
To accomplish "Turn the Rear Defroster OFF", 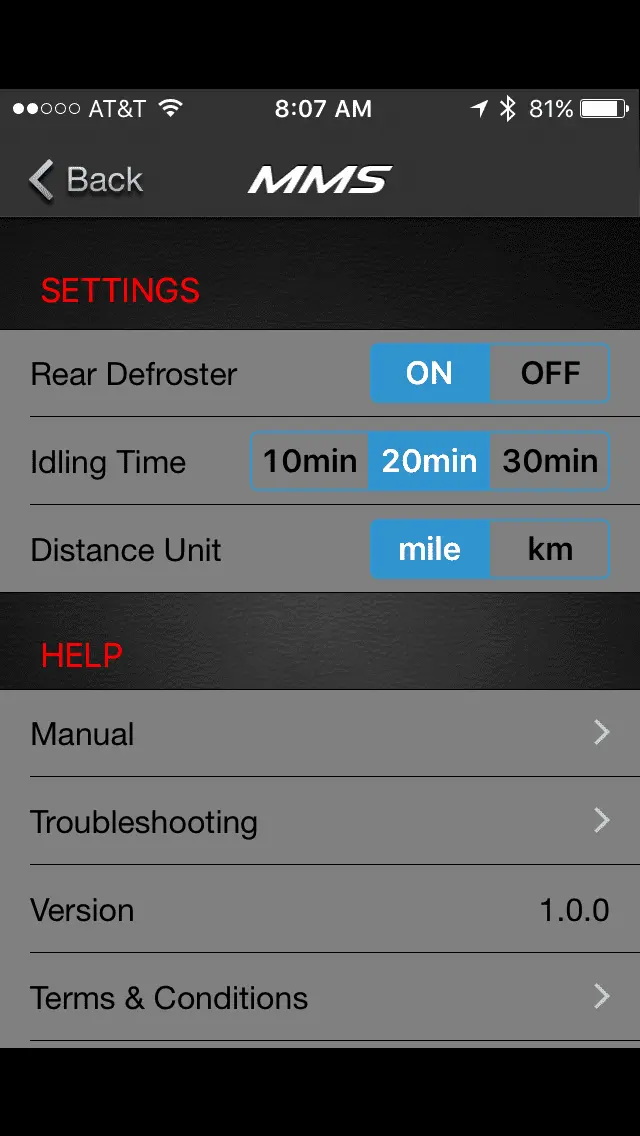I will [x=550, y=373].
